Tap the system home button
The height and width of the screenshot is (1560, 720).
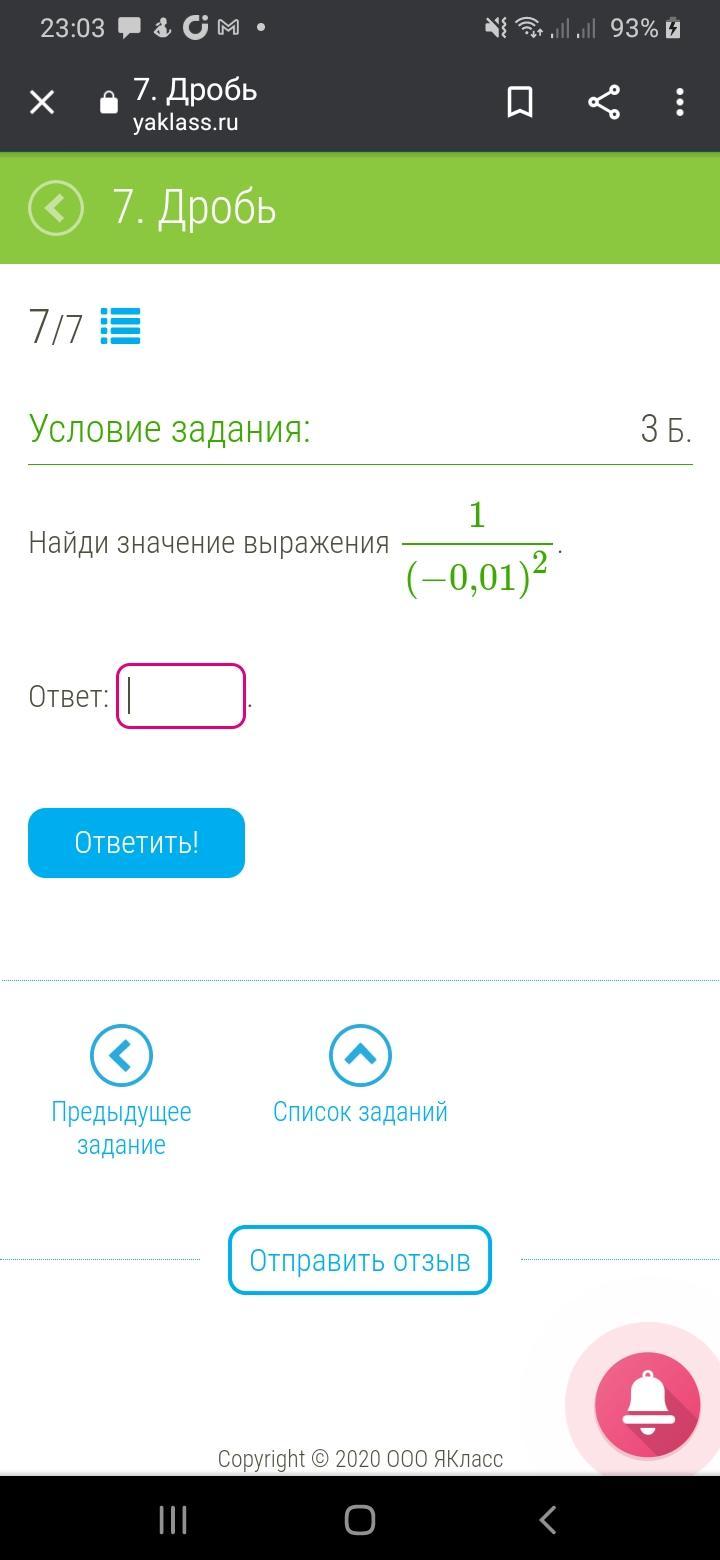pos(360,1520)
